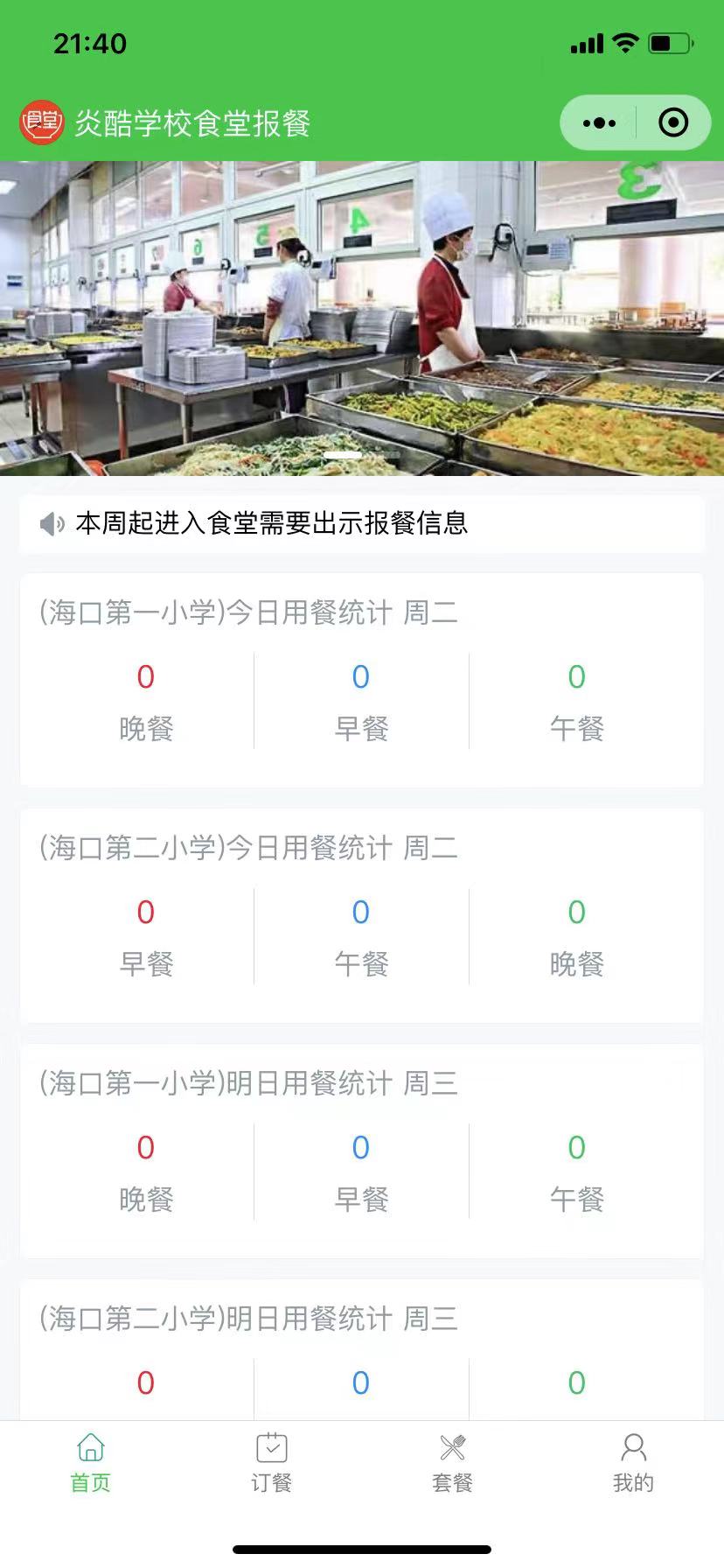Close the mini program via the circle icon
This screenshot has height=1568, width=724.
coord(672,123)
